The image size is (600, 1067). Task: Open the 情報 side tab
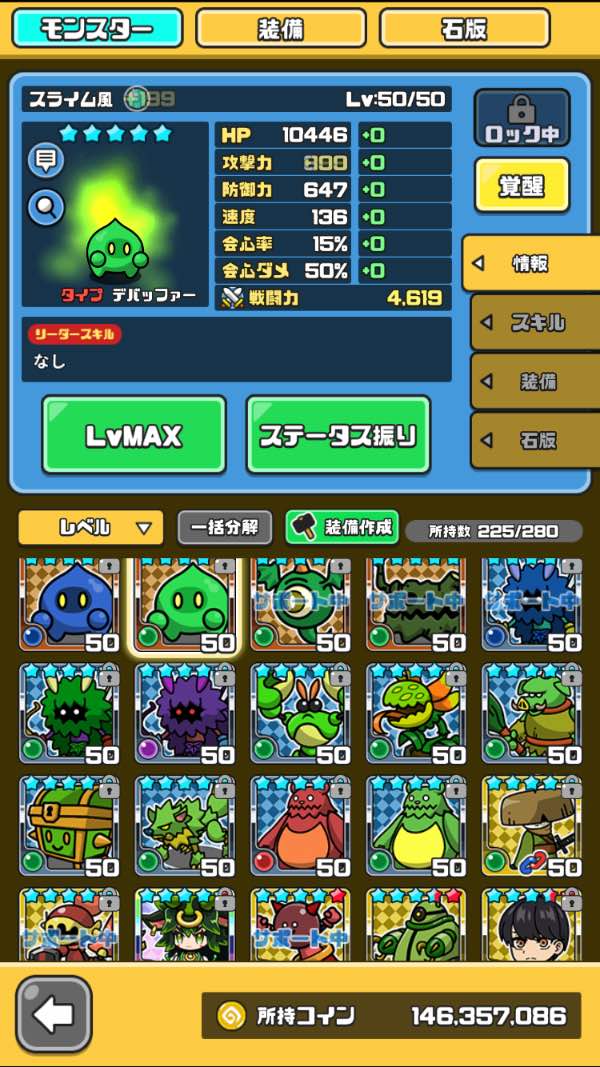tap(530, 264)
